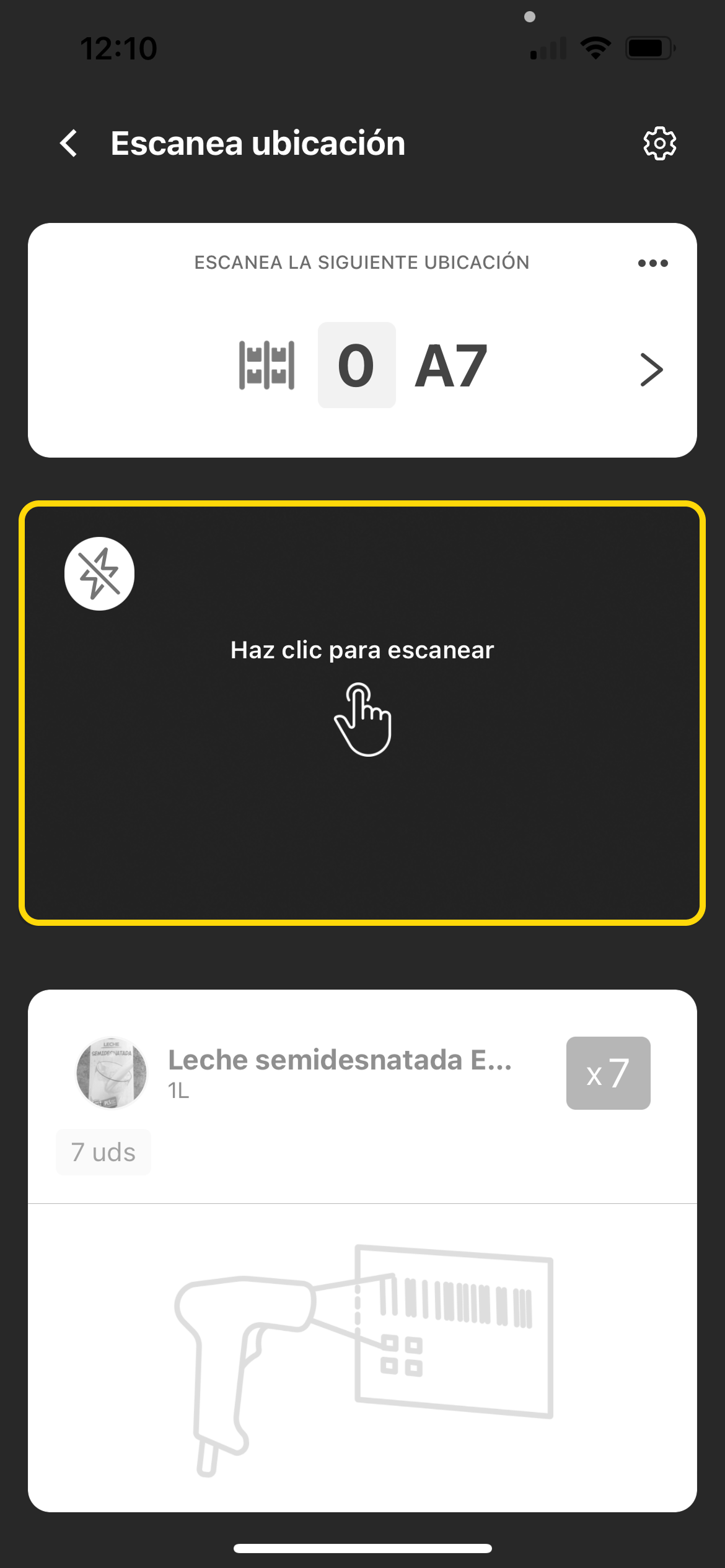
Task: Open the Leche semidesnatada product thumbnail
Action: (x=110, y=1073)
